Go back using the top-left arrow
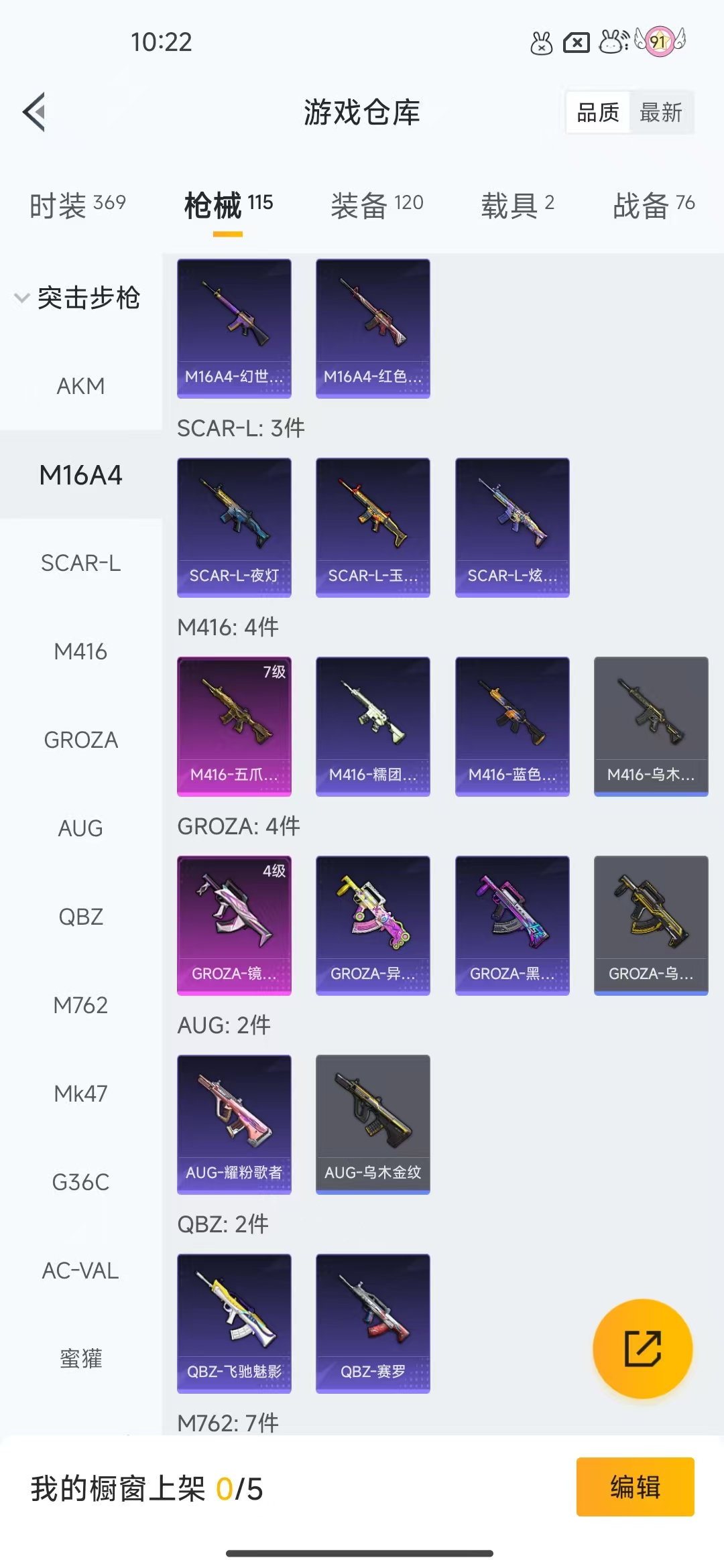 coord(34,112)
